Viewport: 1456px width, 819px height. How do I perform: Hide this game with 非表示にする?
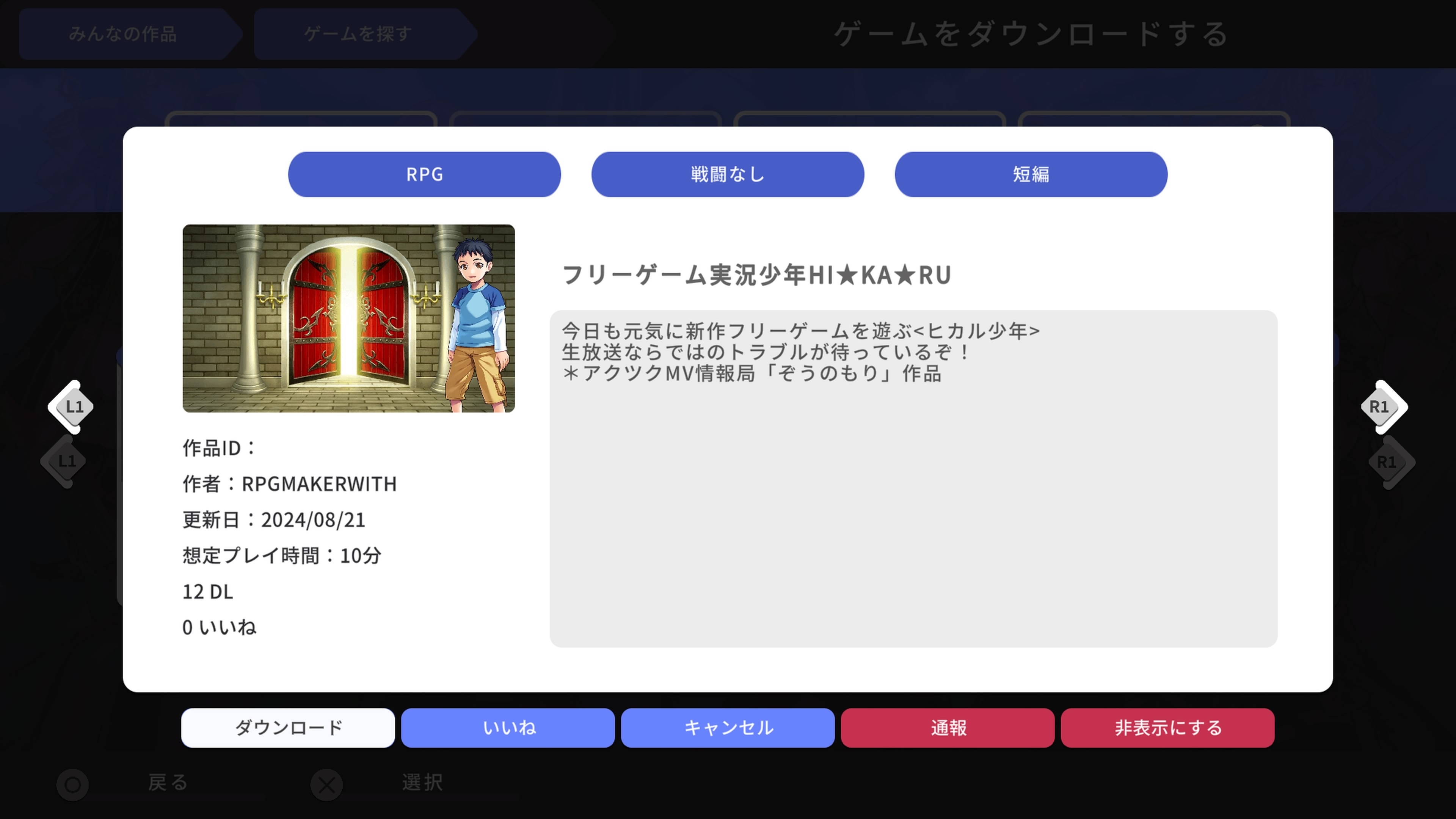1167,728
